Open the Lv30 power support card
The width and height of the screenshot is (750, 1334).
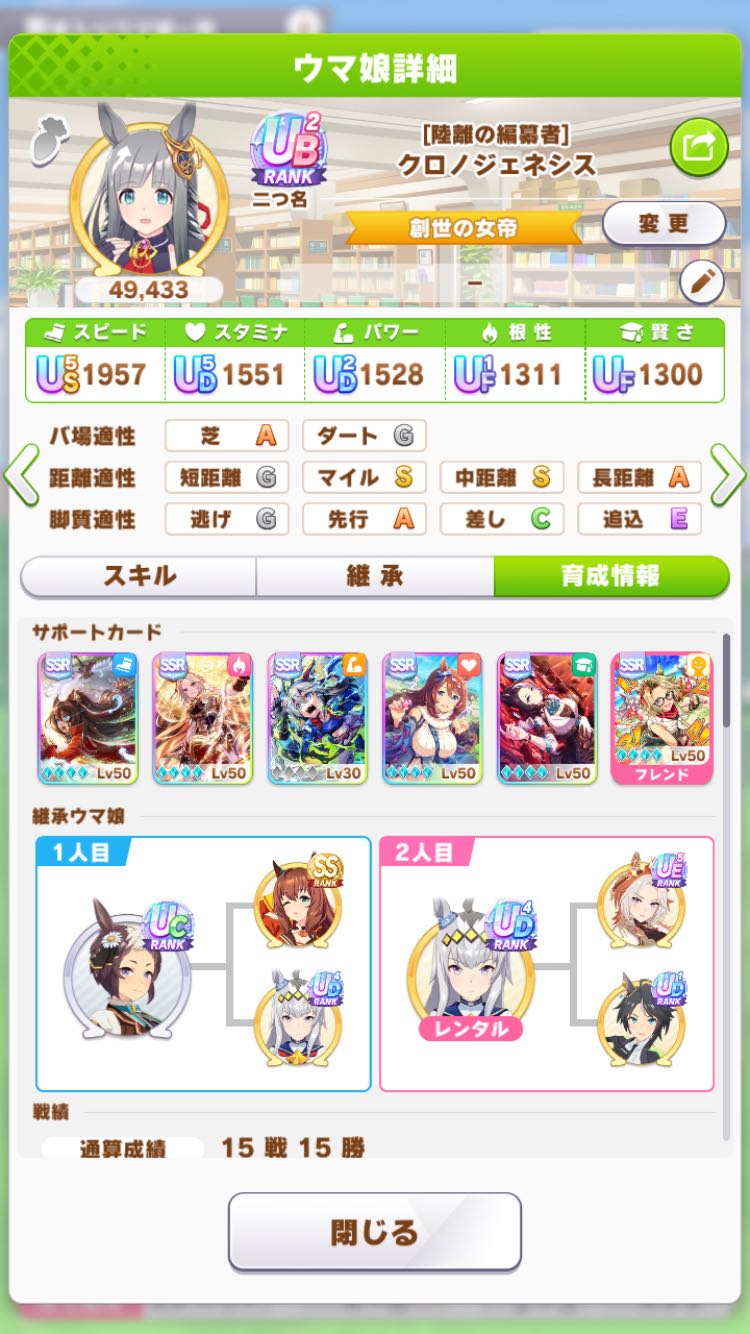(318, 719)
